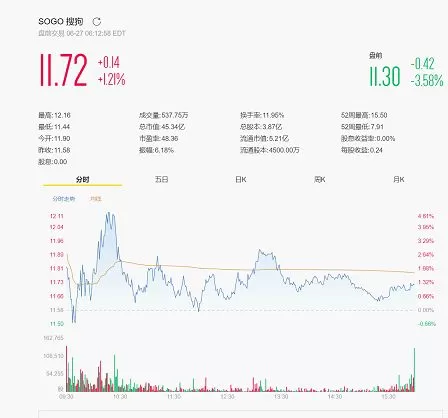Show the 周K weekly chart

tap(320, 180)
